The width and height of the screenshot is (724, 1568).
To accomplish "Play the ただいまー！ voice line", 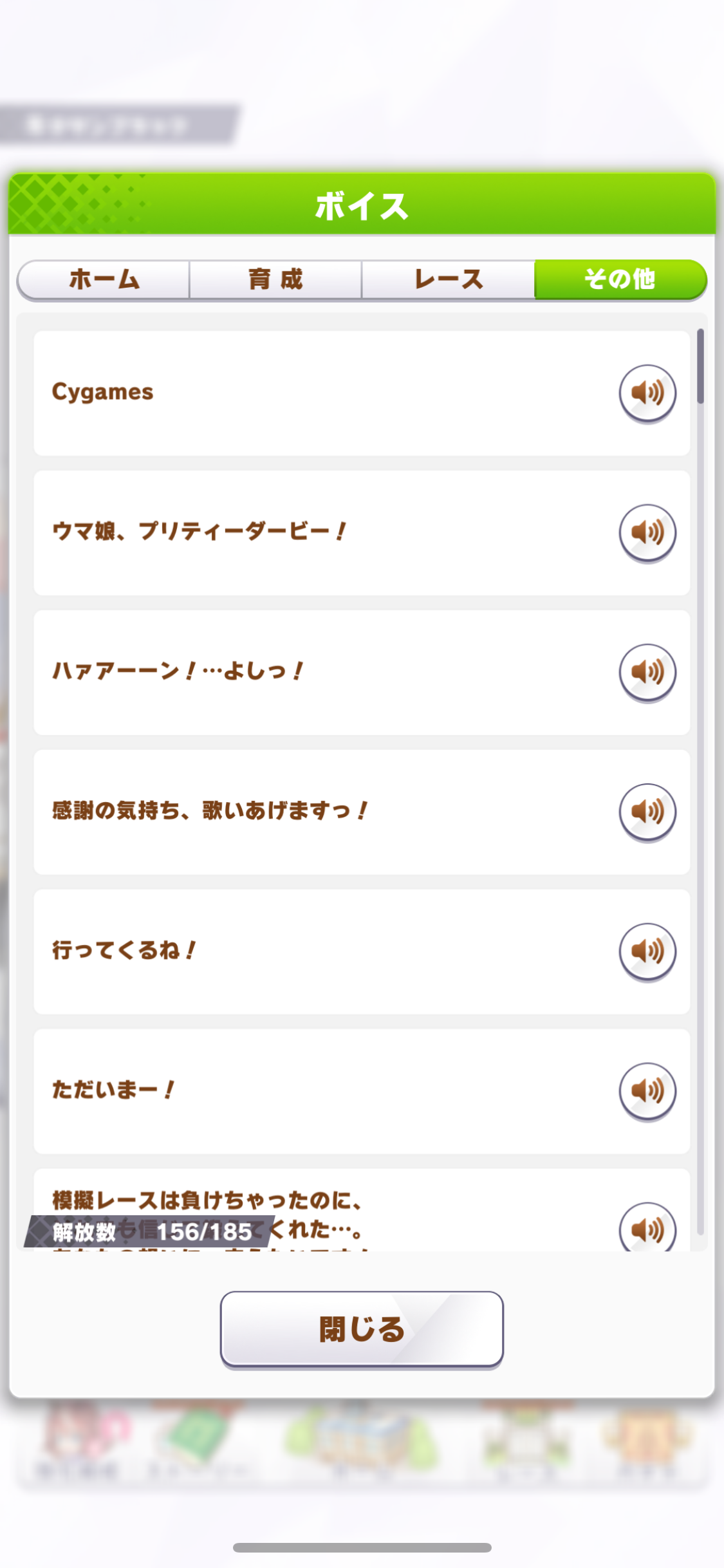I will 647,1091.
